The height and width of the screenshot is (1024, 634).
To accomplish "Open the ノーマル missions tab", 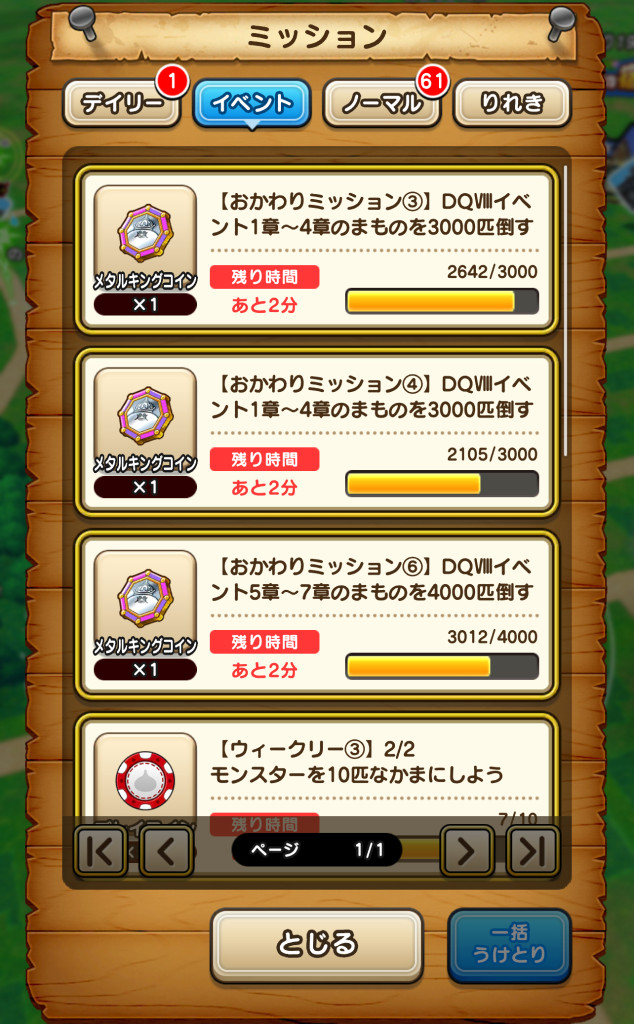I will point(381,104).
